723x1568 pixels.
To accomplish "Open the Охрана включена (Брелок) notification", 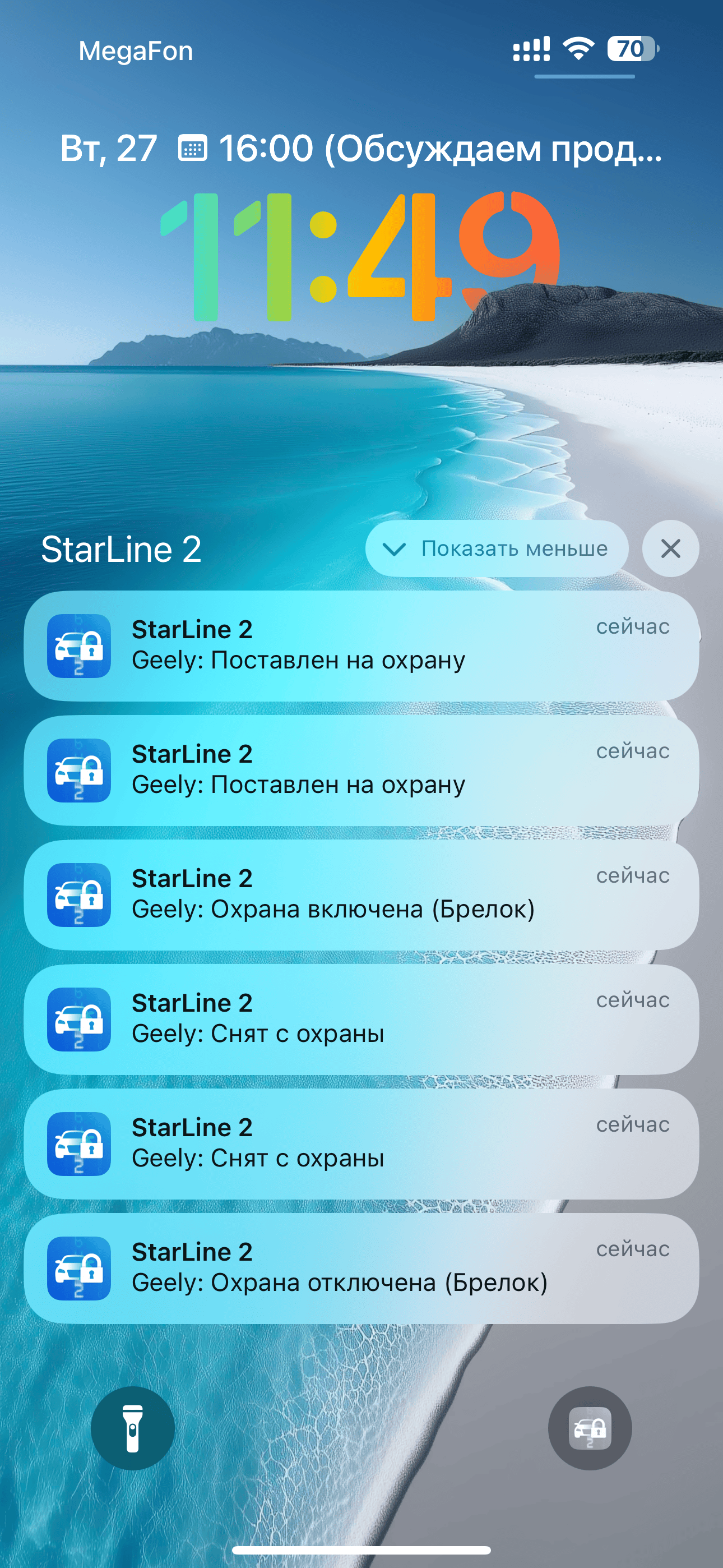I will (361, 894).
